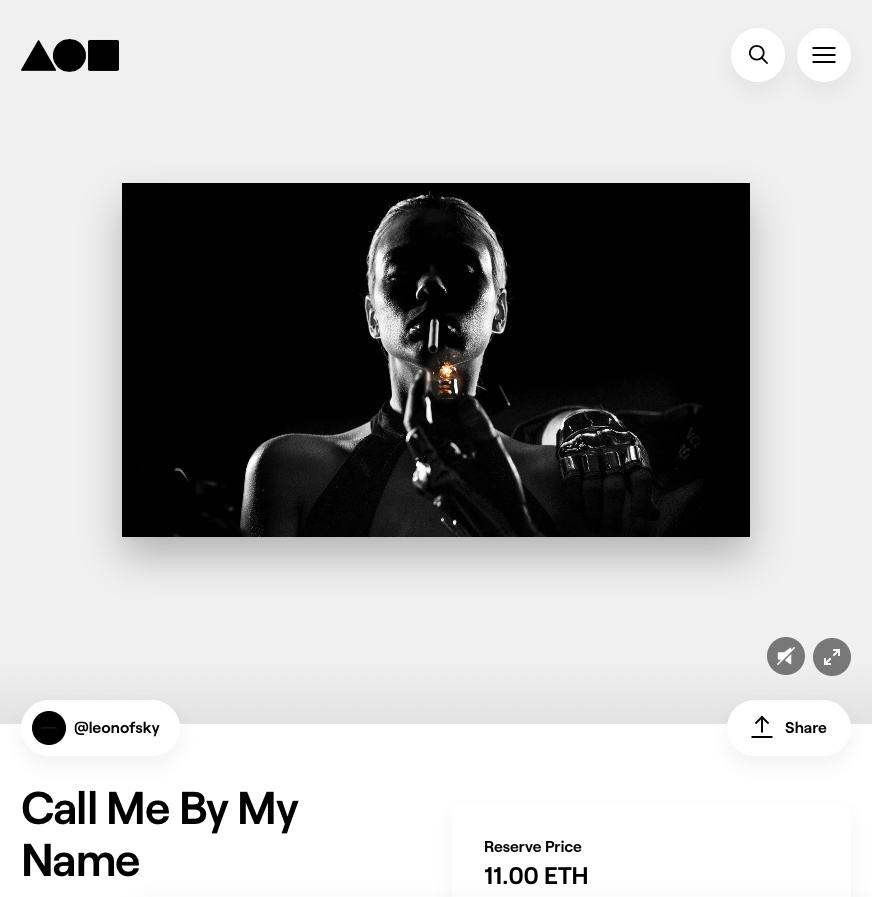Open the search icon
Screen dimensions: 872x897
coord(758,55)
